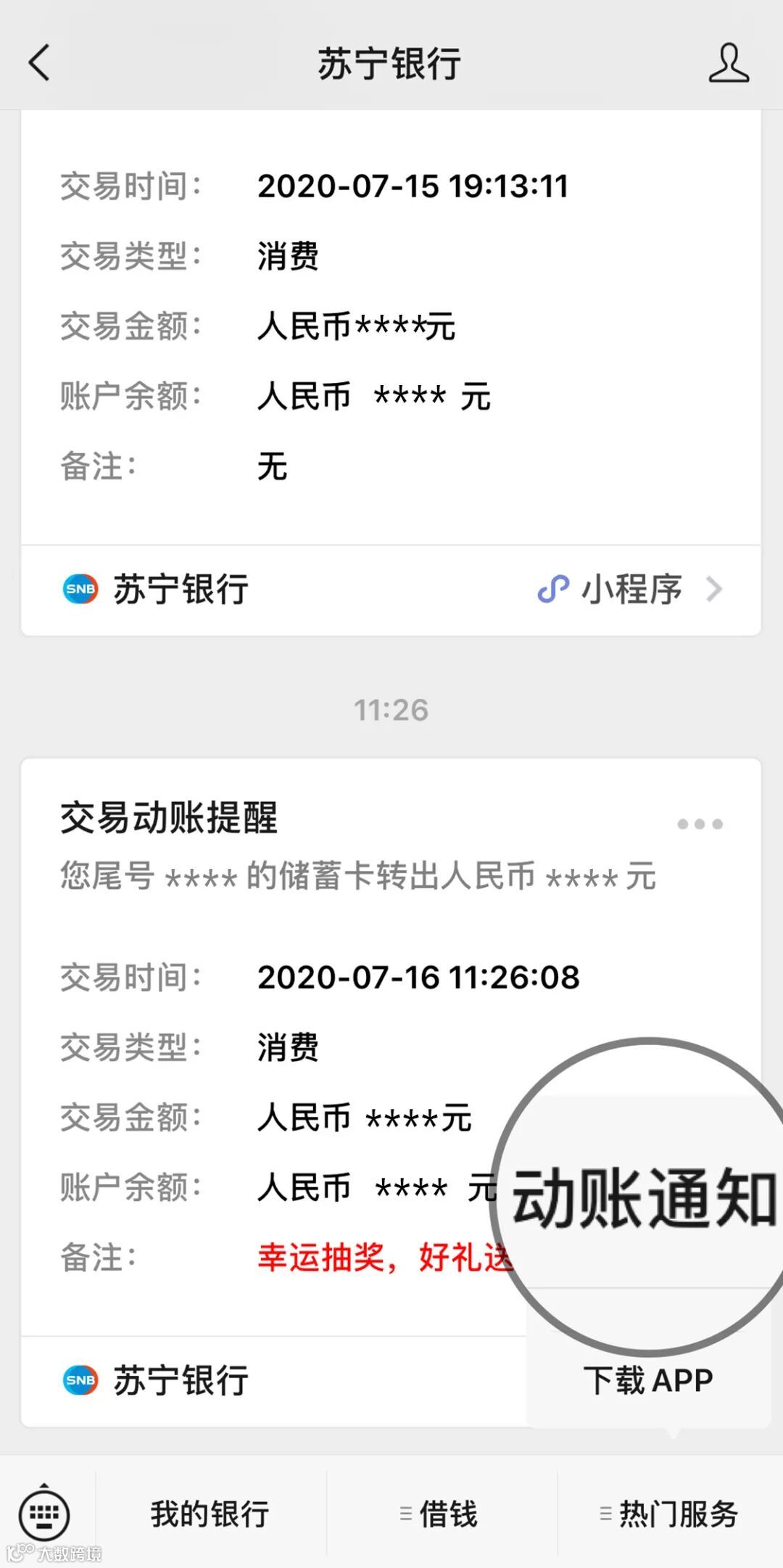Open the 2020-07-15 19:13:11 transaction card
This screenshot has height=1568, width=783.
click(391, 373)
